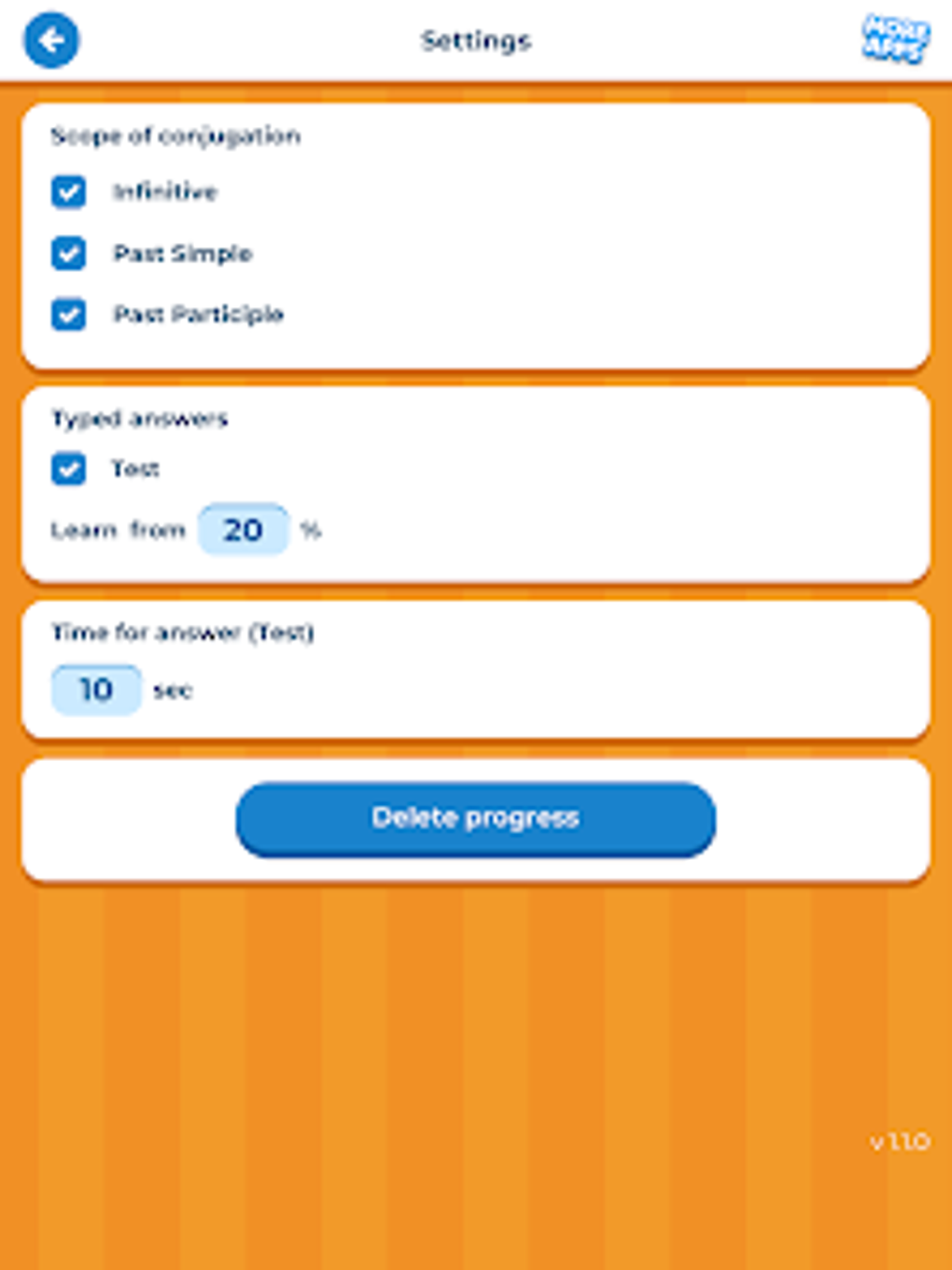Select the Infinitive label text

click(166, 192)
